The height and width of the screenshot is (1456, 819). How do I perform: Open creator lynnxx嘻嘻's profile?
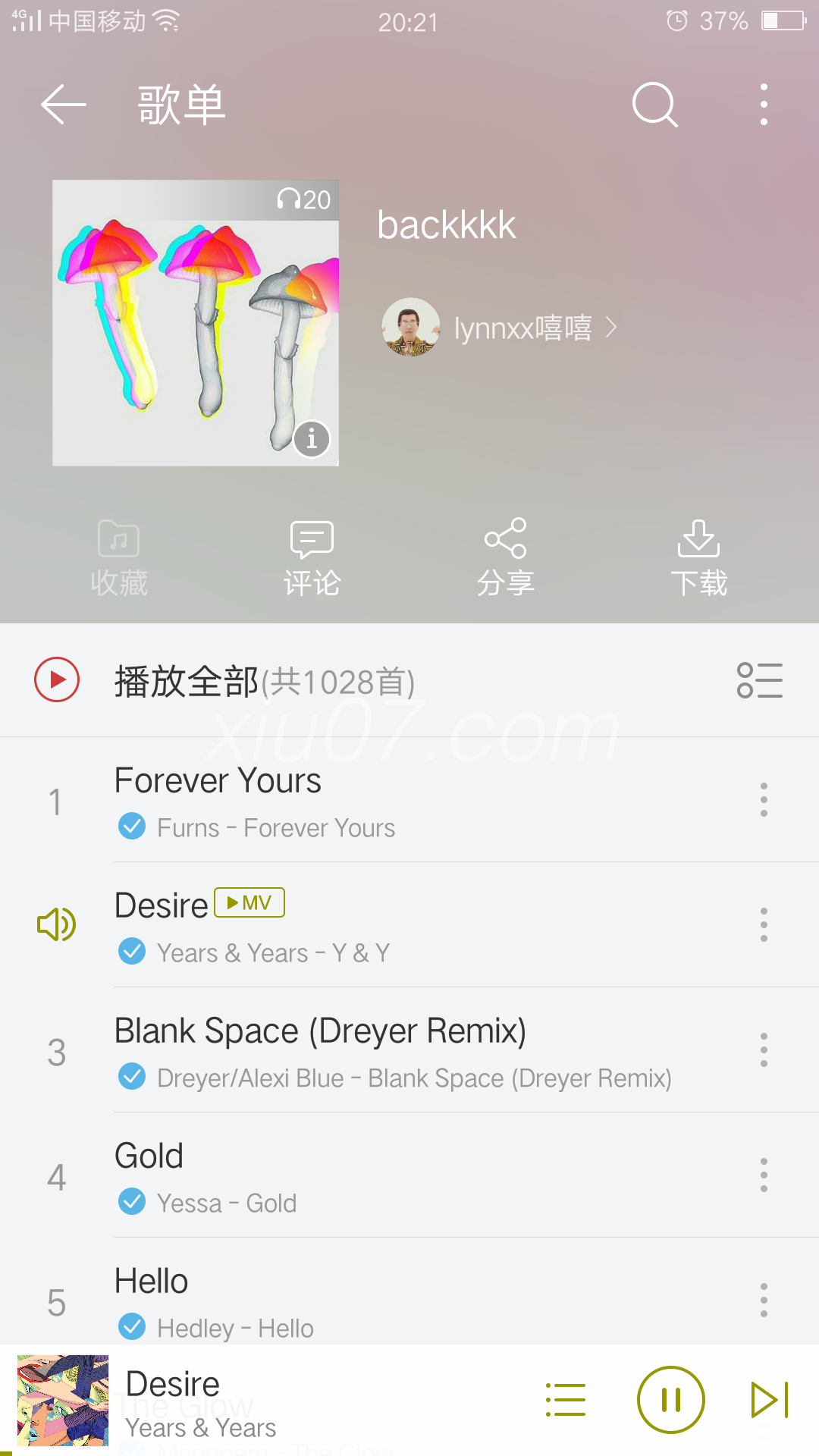499,328
